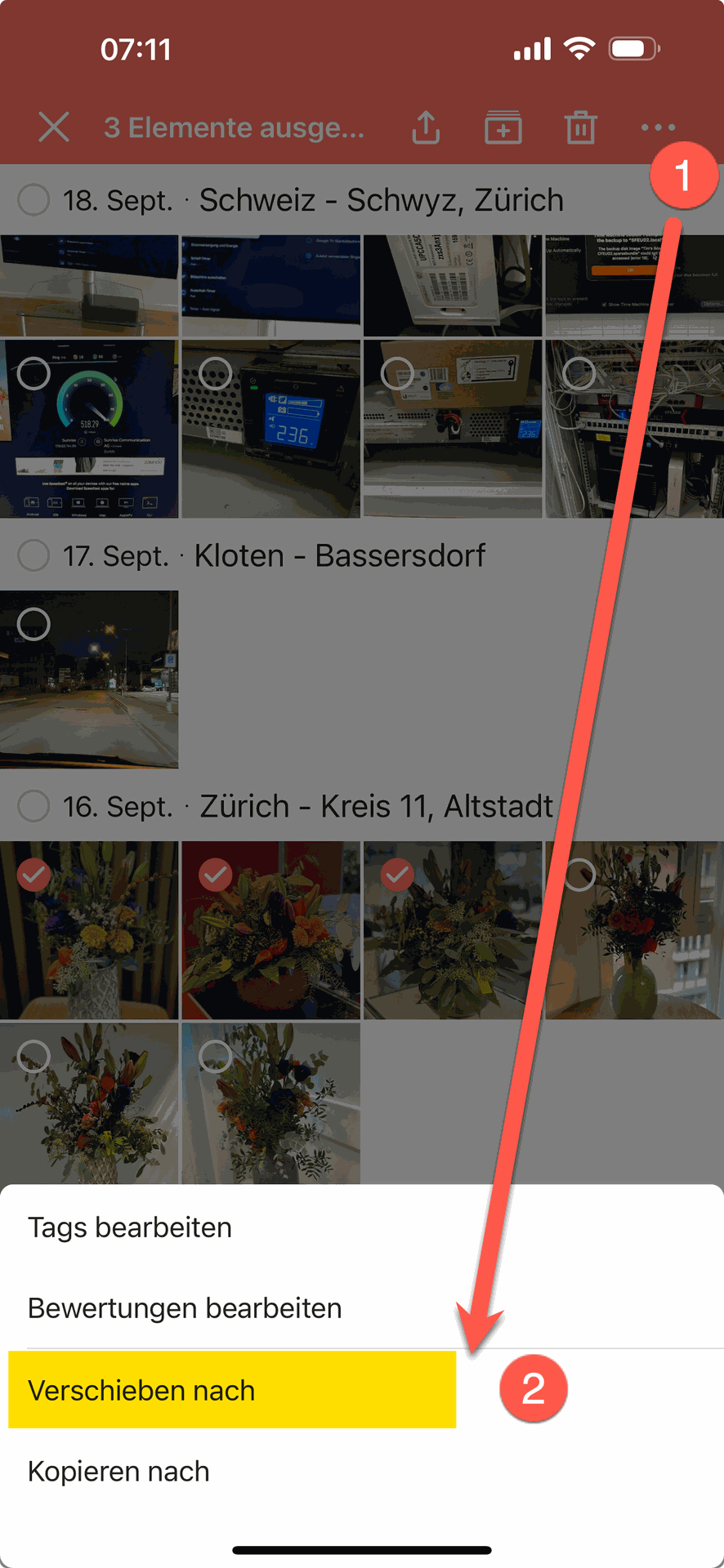Select Tags bearbeiten

(130, 1227)
